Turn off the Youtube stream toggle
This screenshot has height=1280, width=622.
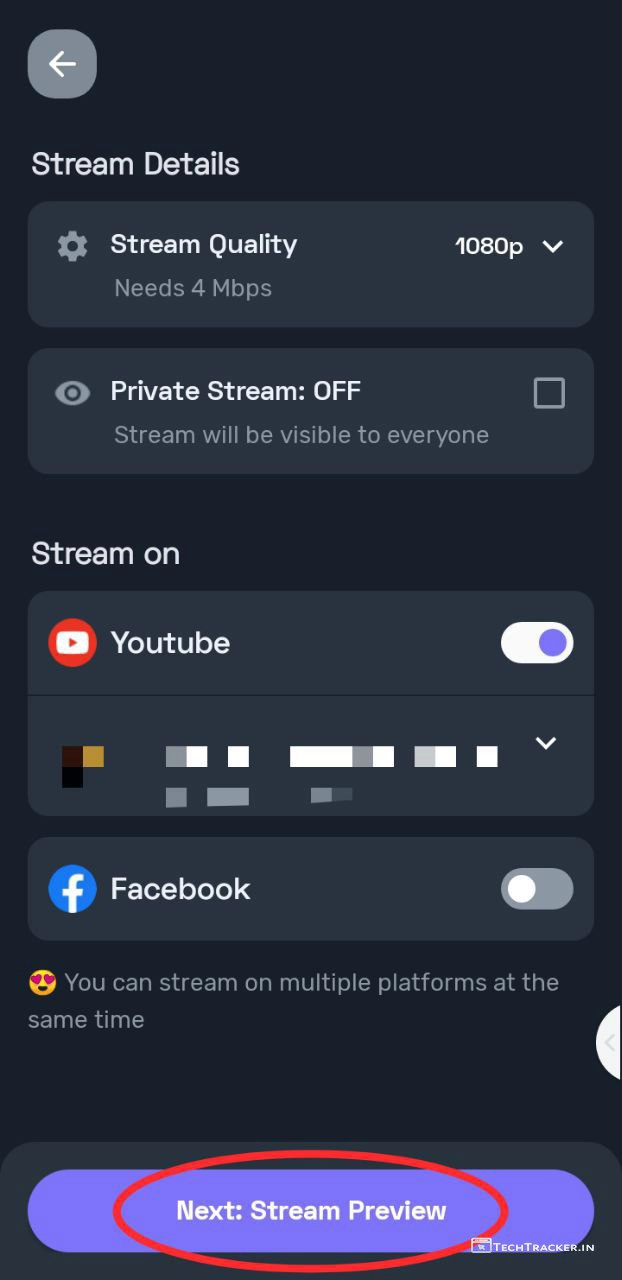tap(537, 642)
